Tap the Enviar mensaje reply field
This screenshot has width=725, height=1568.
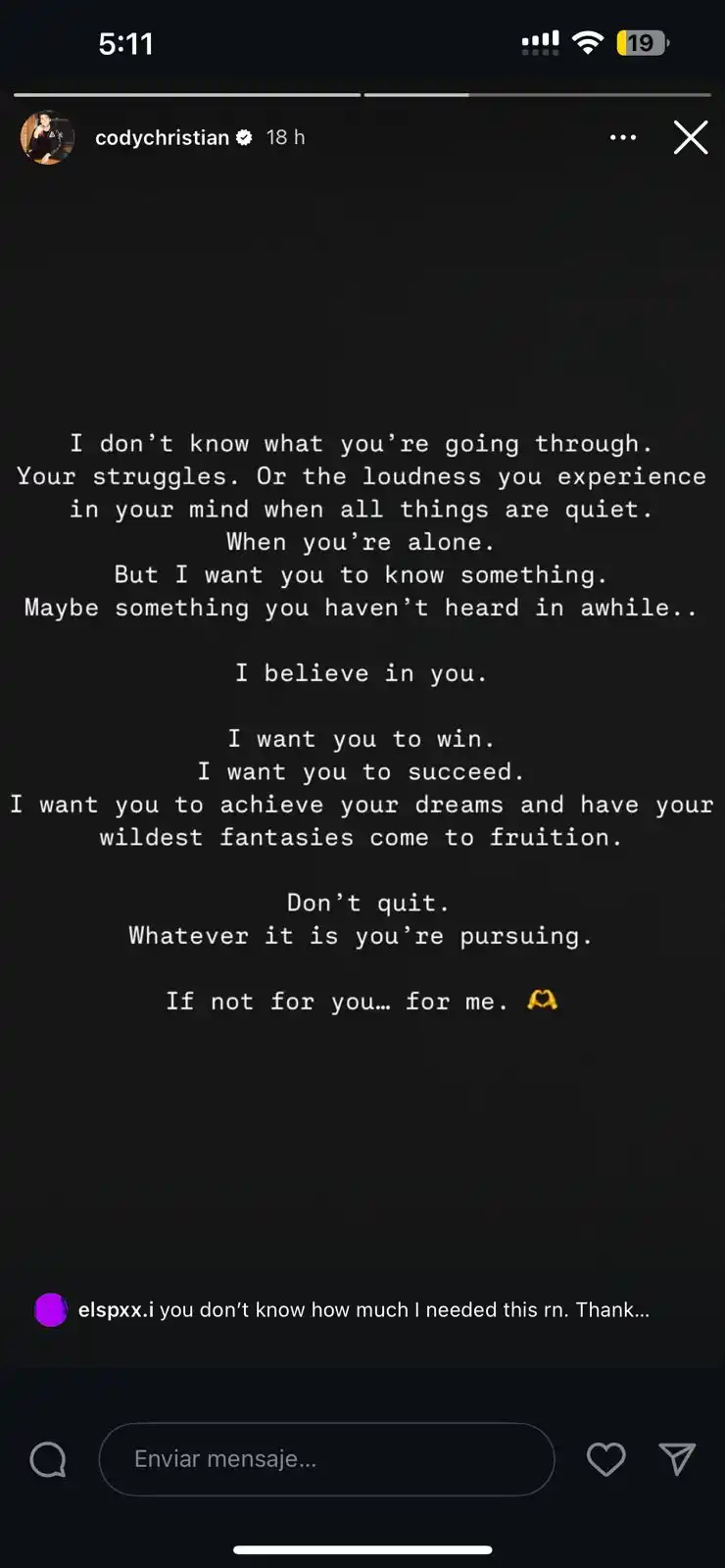coord(326,1459)
